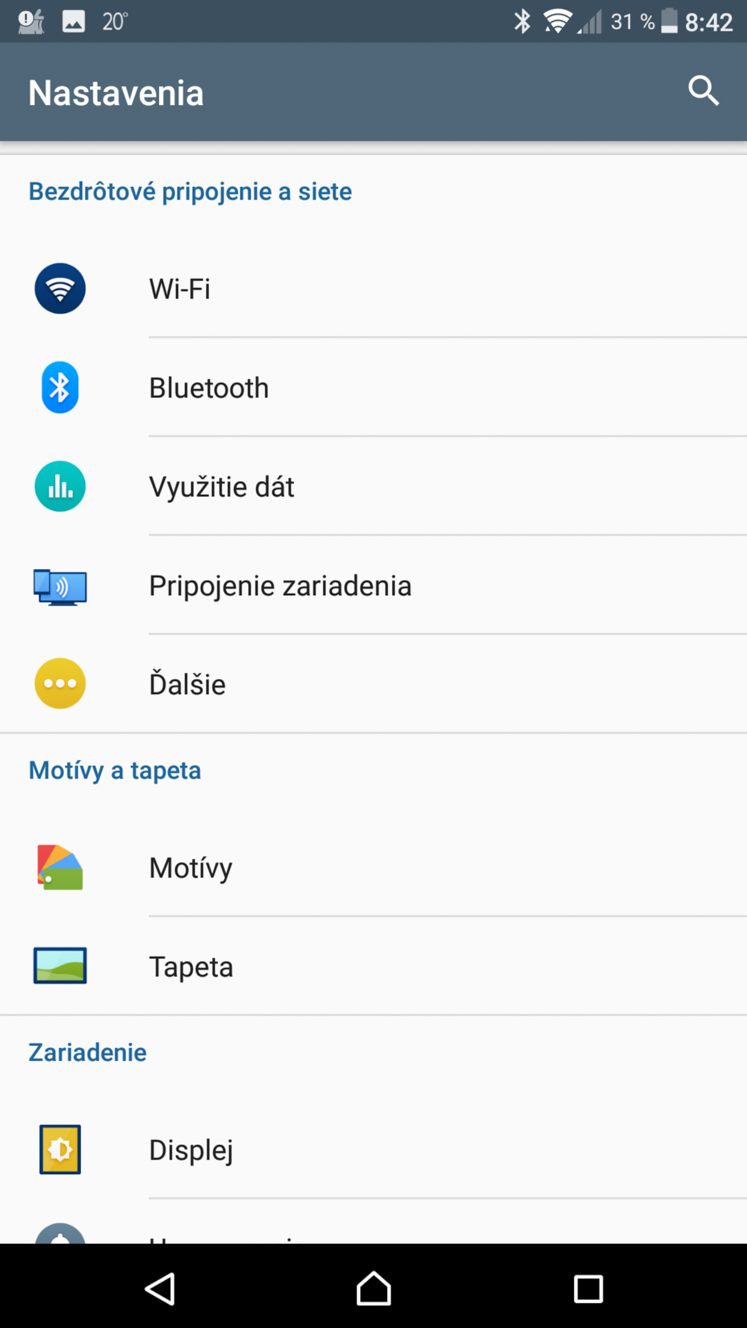Tap the system back button
Screen dimensions: 747x1328
click(160, 1288)
